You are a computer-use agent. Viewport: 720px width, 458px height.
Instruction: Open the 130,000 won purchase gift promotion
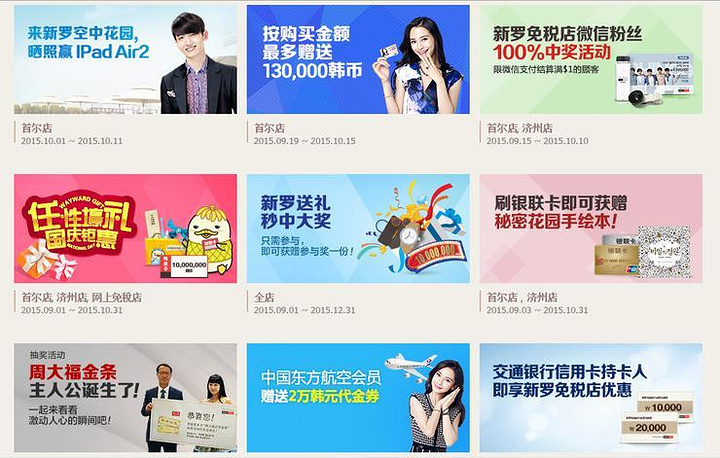point(357,60)
